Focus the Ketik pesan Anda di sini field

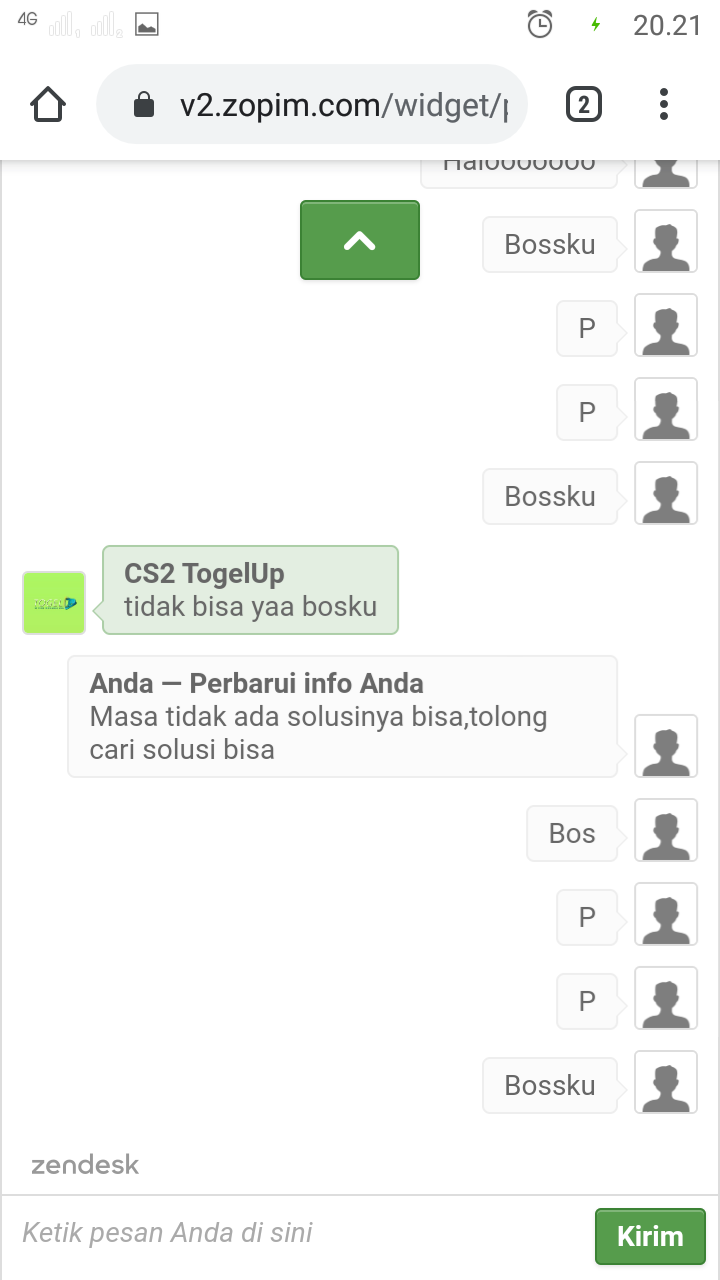click(300, 1232)
